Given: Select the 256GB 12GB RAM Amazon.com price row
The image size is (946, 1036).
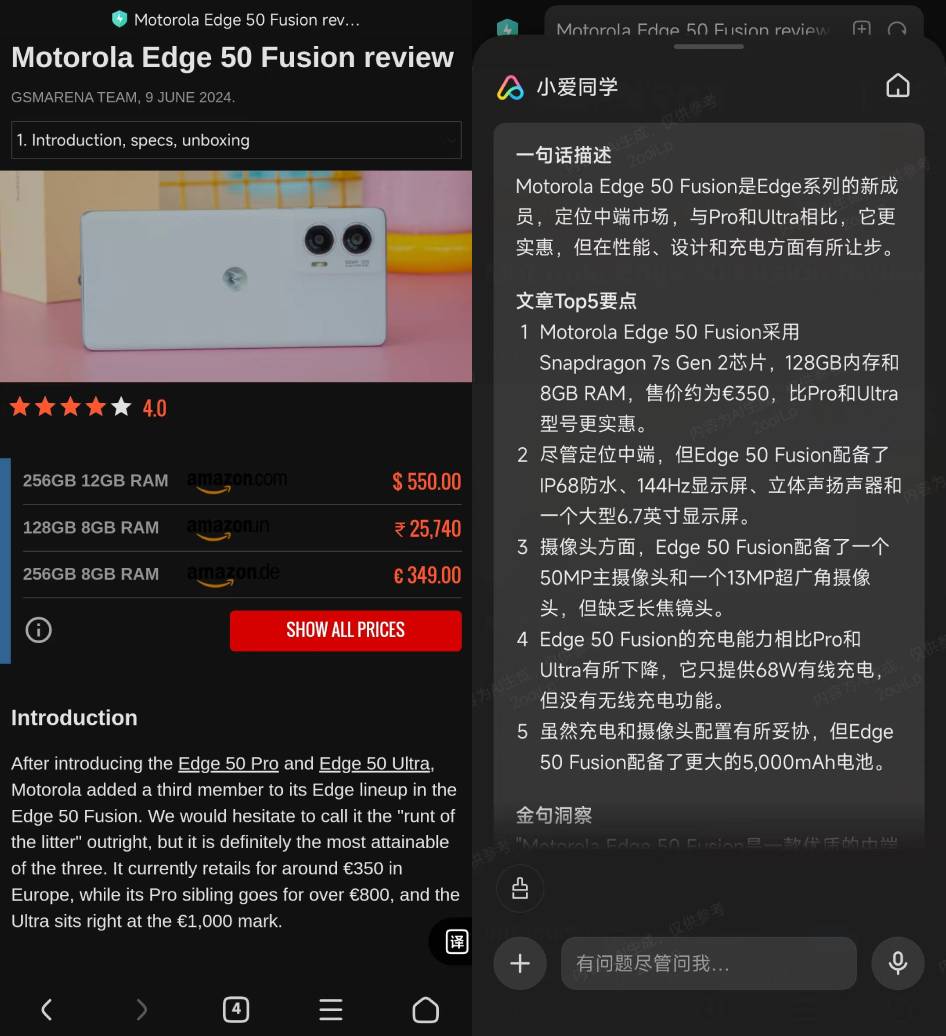Looking at the screenshot, I should click(241, 481).
